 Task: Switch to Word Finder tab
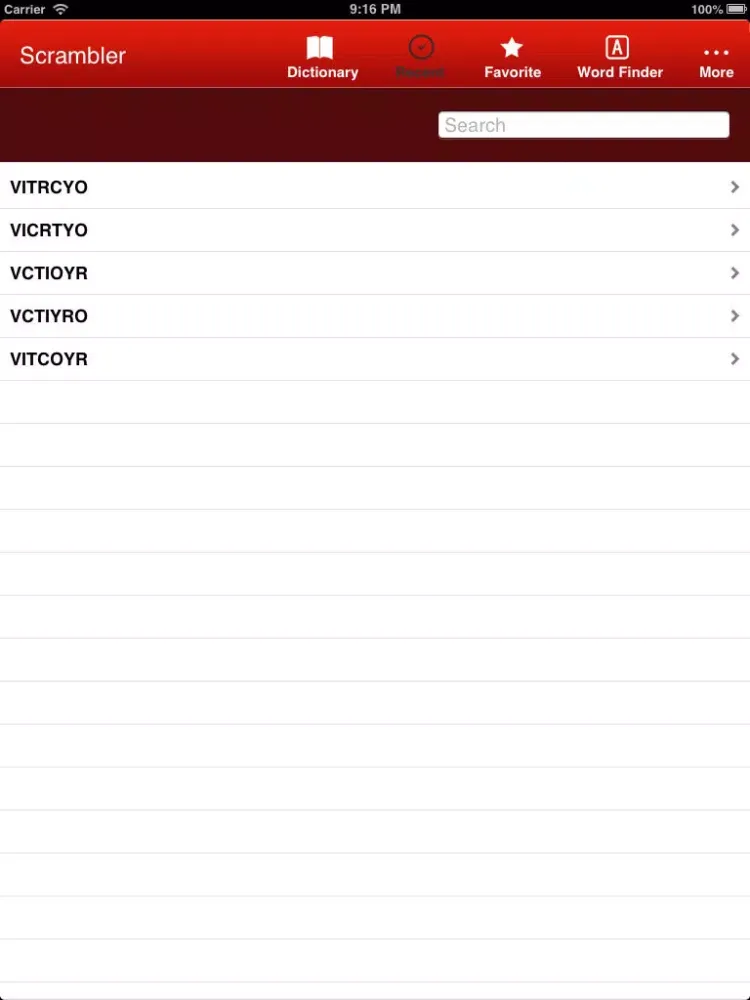[619, 57]
